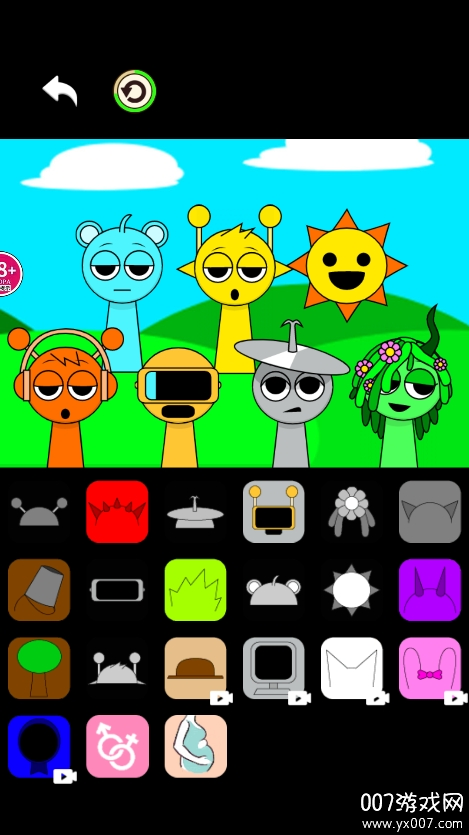Reset the scene with the circular arrow
The image size is (469, 835).
[135, 91]
